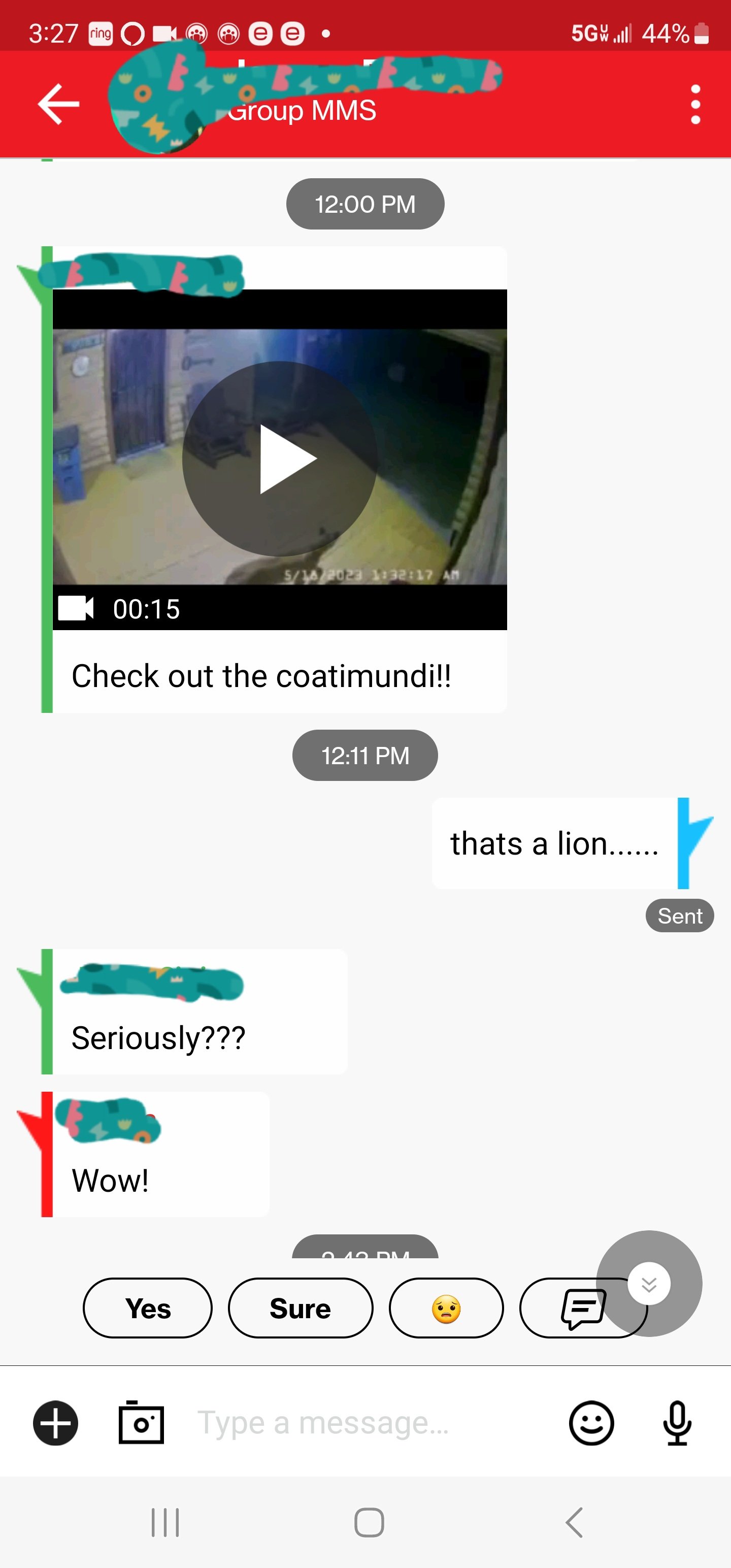Go to home screen via system home button

coord(369,1522)
